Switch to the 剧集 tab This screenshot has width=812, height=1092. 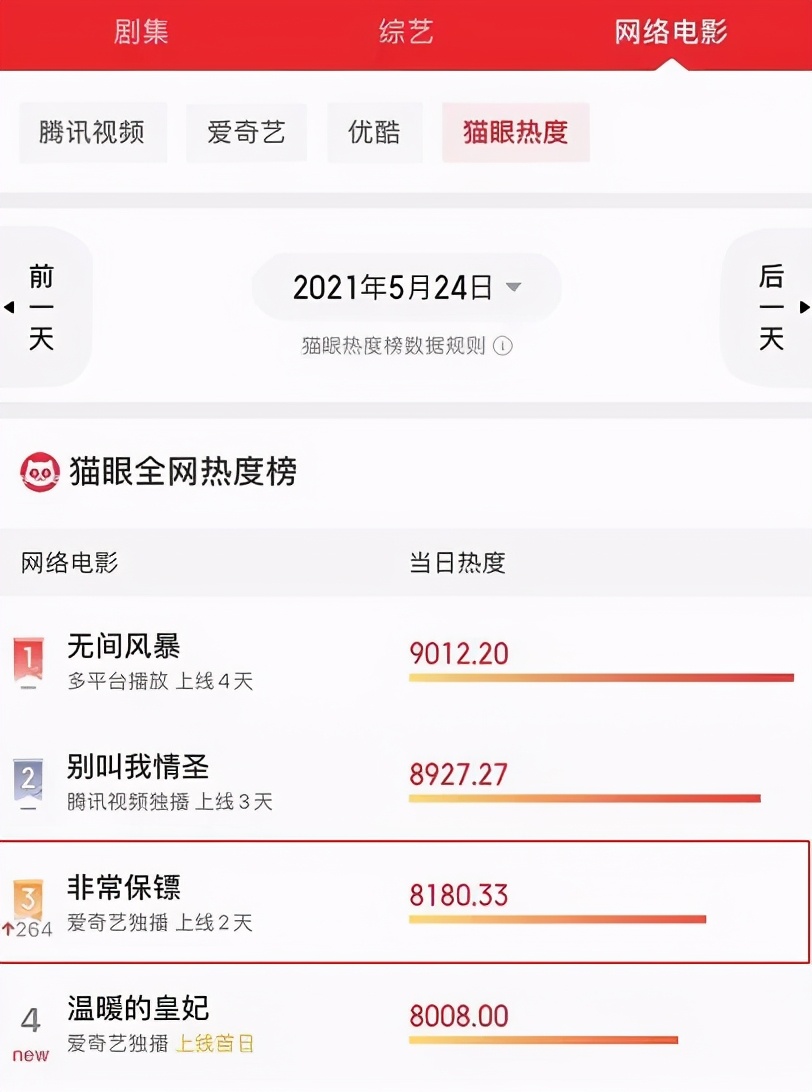tap(141, 33)
